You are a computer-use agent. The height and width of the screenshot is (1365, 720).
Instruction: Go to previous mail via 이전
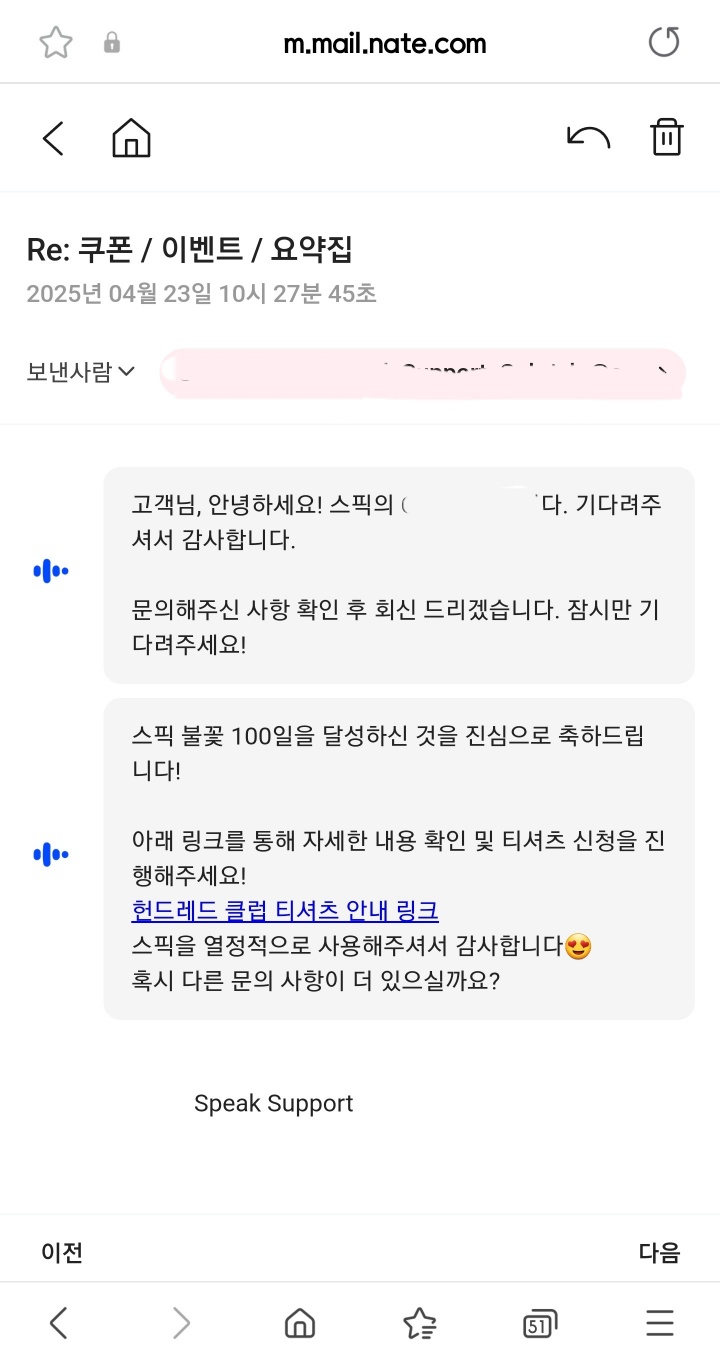click(62, 1251)
